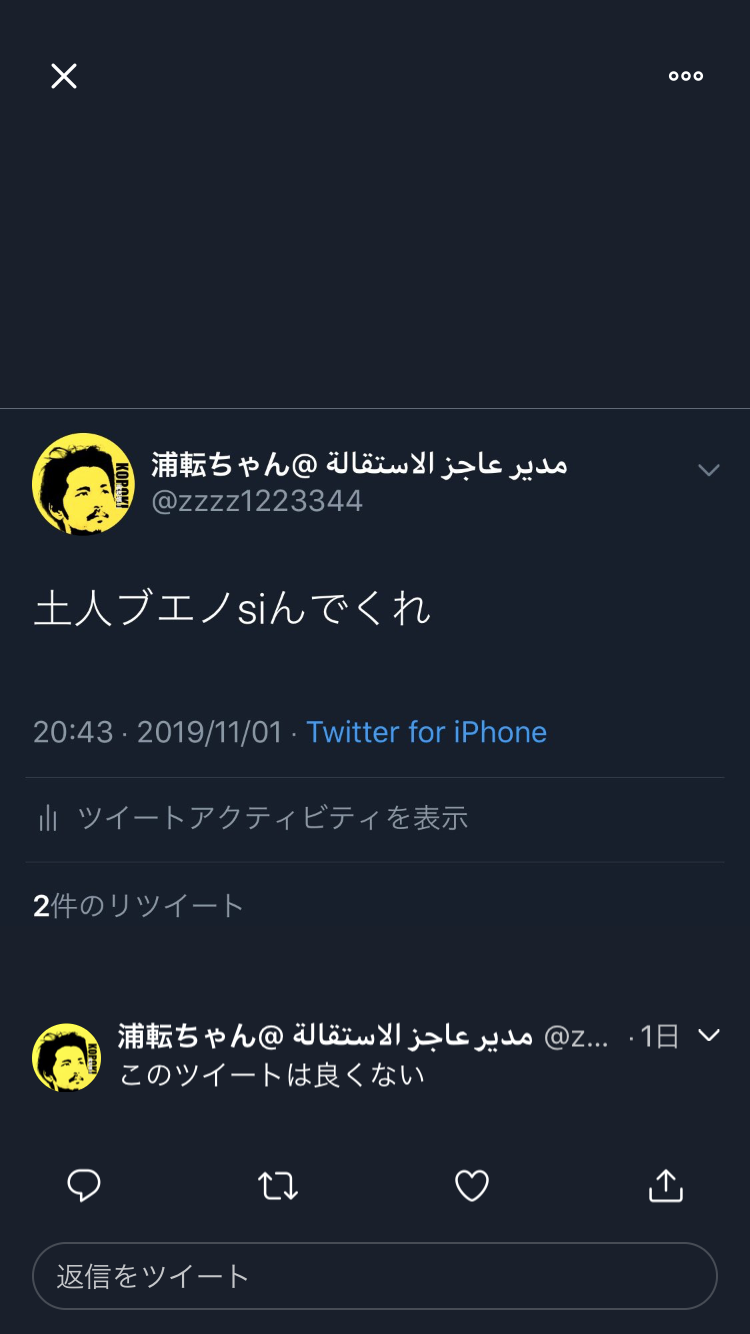
Task: Tap the Twitter for iPhone link
Action: (x=426, y=732)
